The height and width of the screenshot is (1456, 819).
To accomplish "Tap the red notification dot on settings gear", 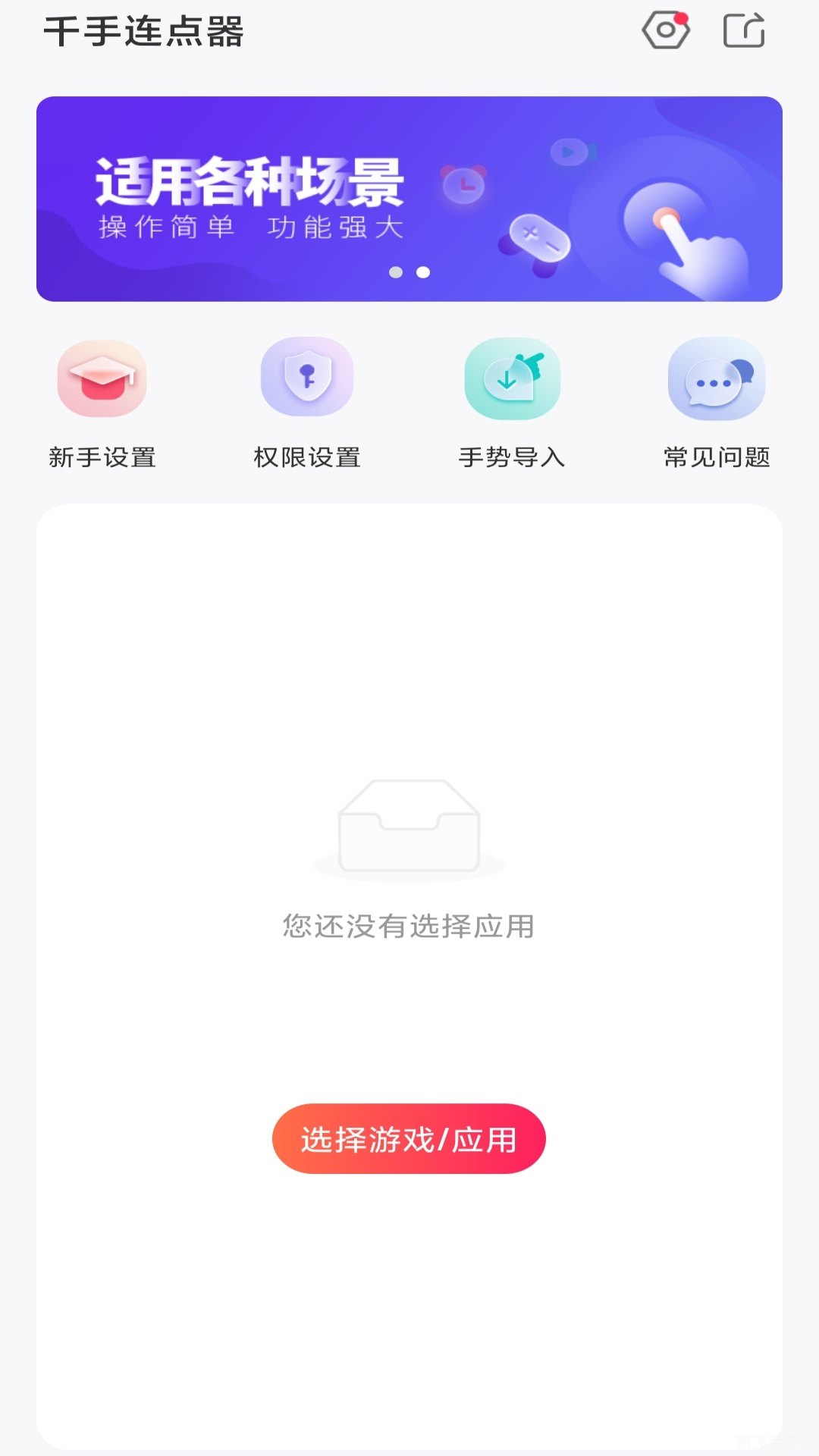I will click(x=682, y=17).
